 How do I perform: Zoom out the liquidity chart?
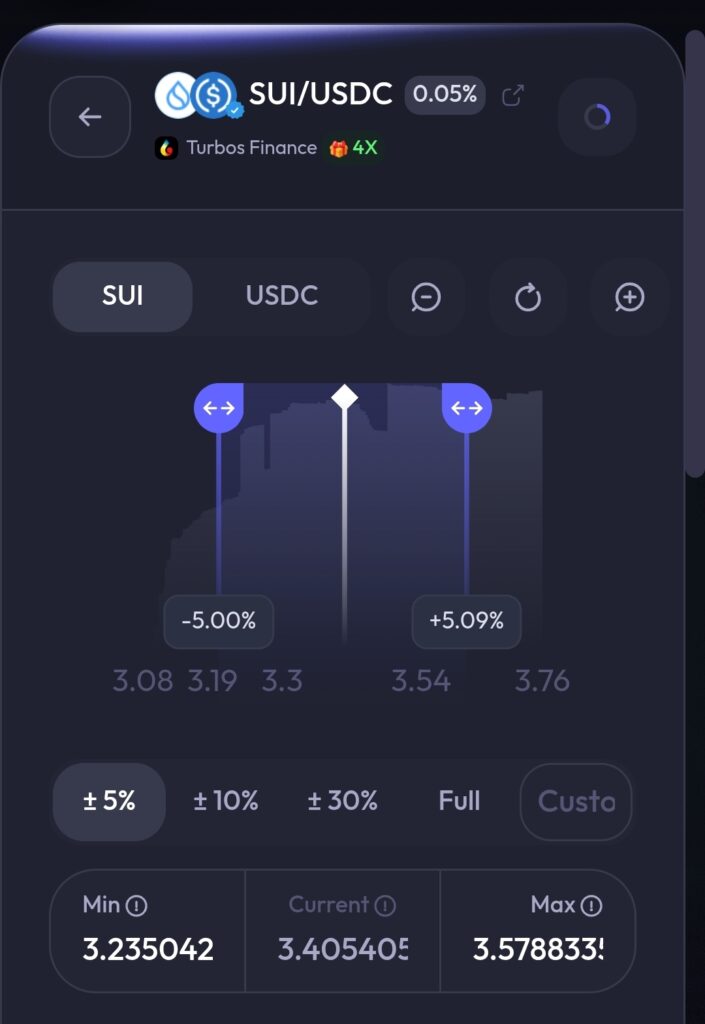coord(426,297)
